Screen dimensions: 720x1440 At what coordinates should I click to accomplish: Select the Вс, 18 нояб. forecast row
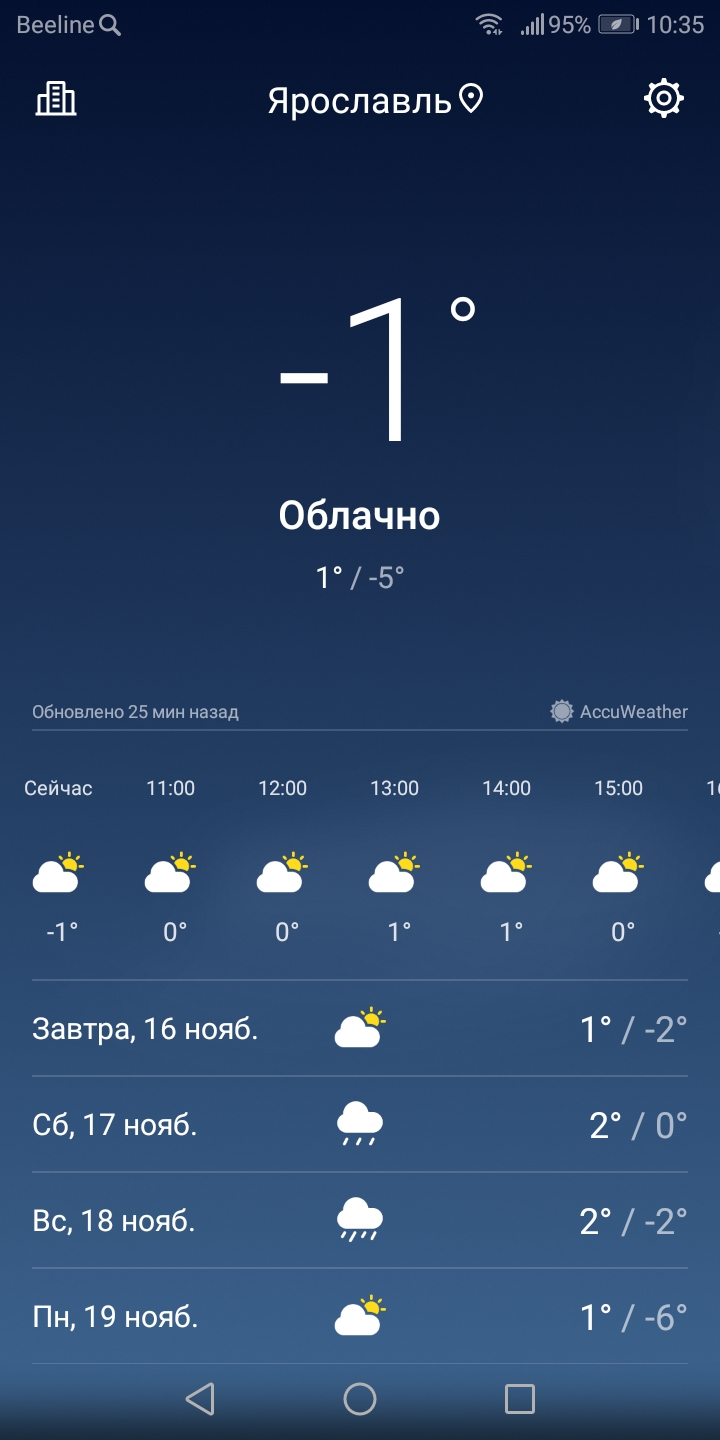[360, 1221]
